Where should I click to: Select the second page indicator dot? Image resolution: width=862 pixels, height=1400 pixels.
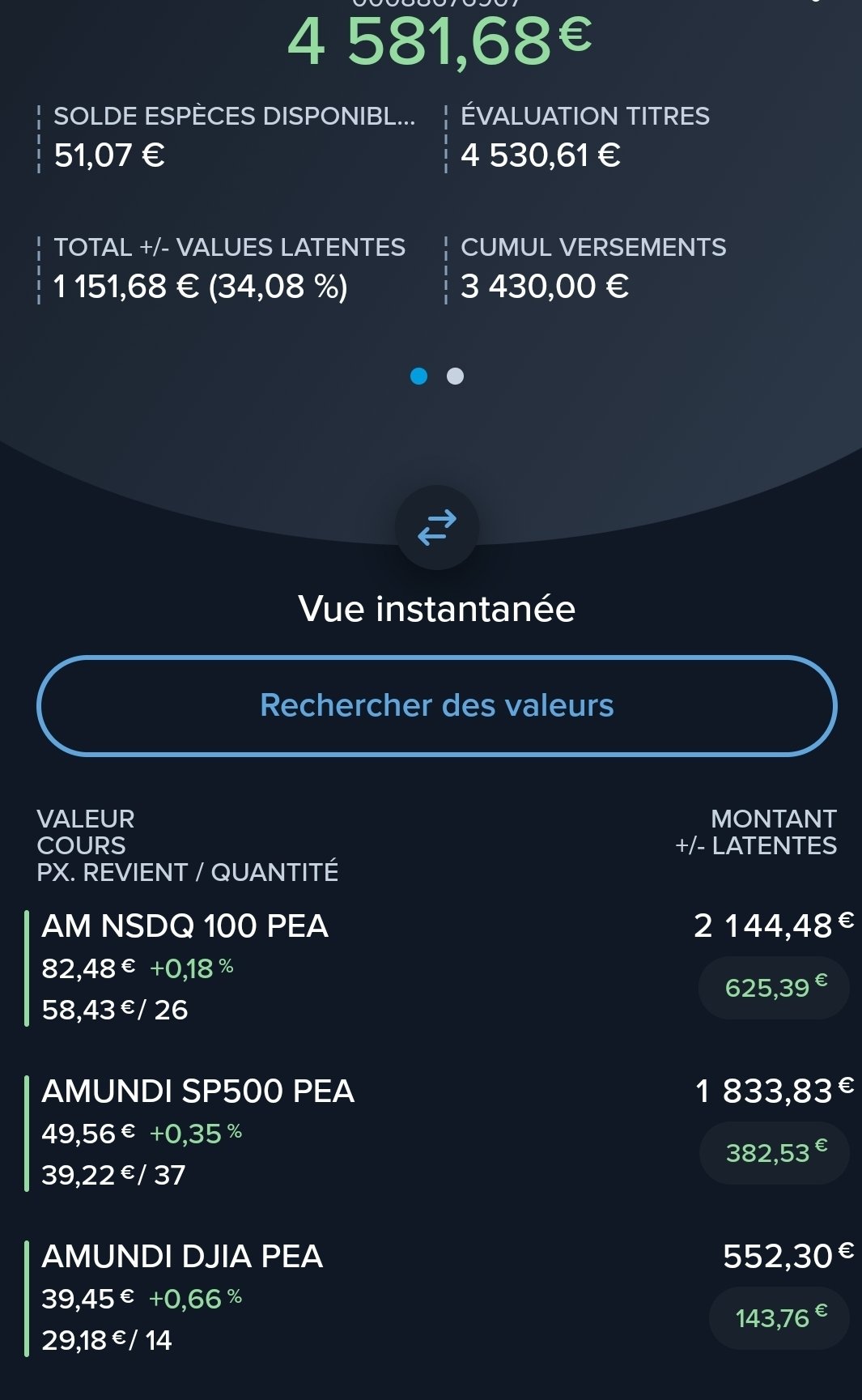tap(456, 377)
